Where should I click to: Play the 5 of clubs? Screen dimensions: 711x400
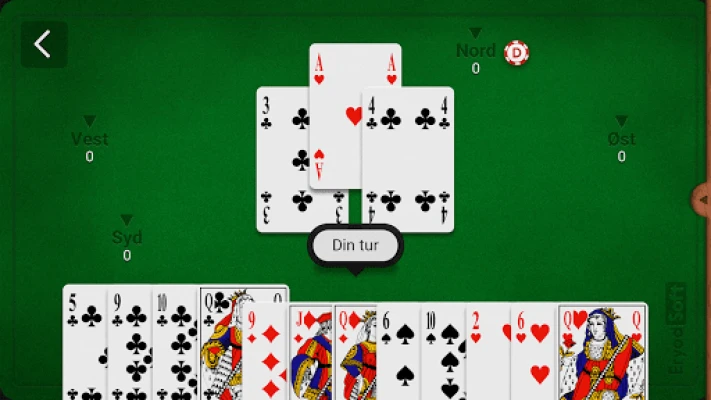coord(85,345)
